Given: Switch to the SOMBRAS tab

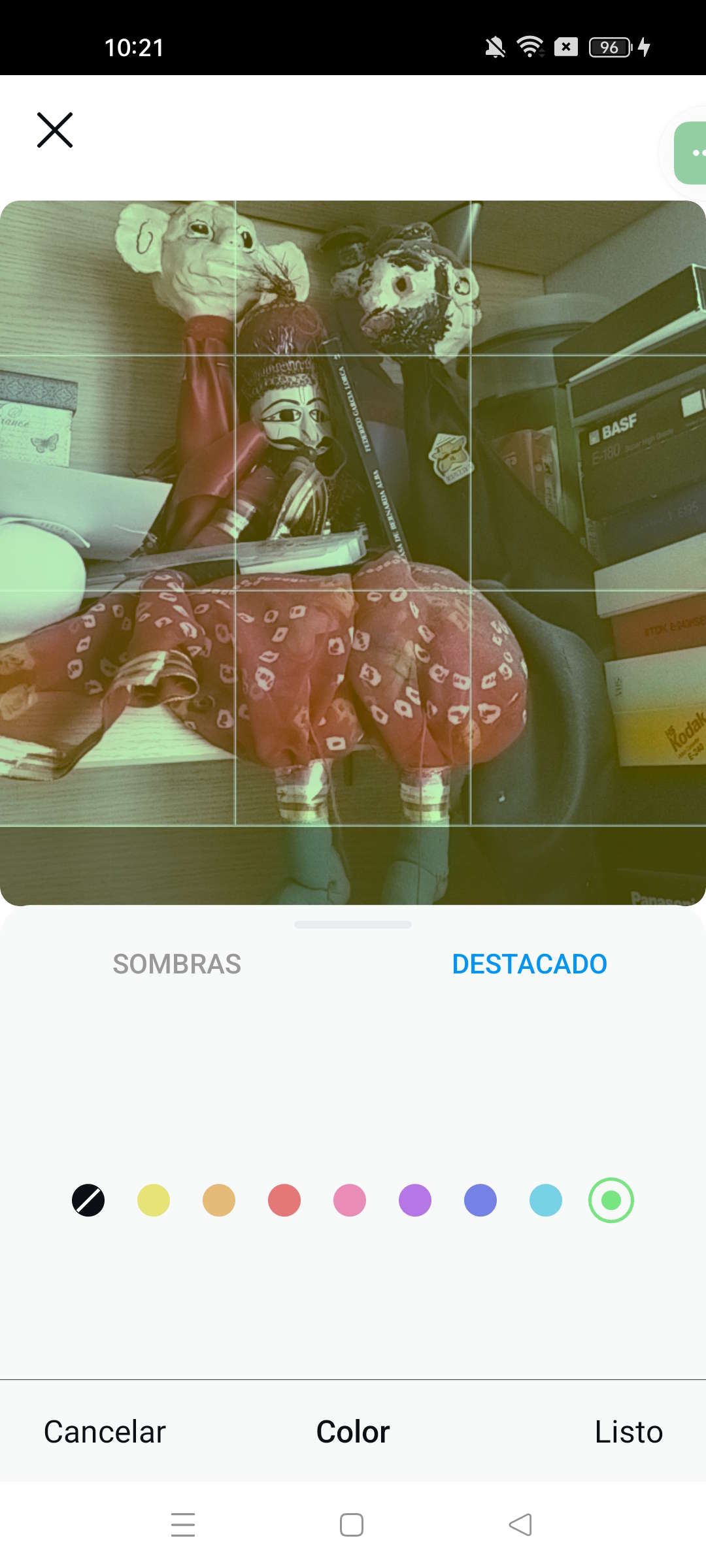Looking at the screenshot, I should tap(176, 964).
